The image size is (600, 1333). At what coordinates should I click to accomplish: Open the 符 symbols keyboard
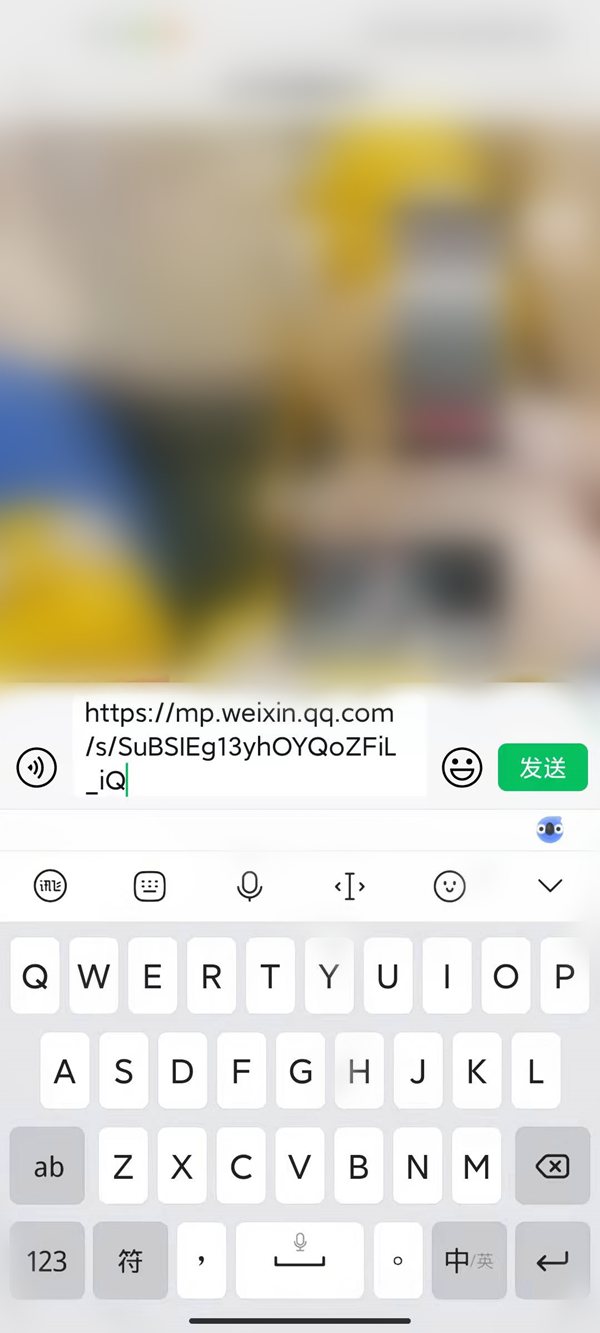click(x=130, y=1261)
